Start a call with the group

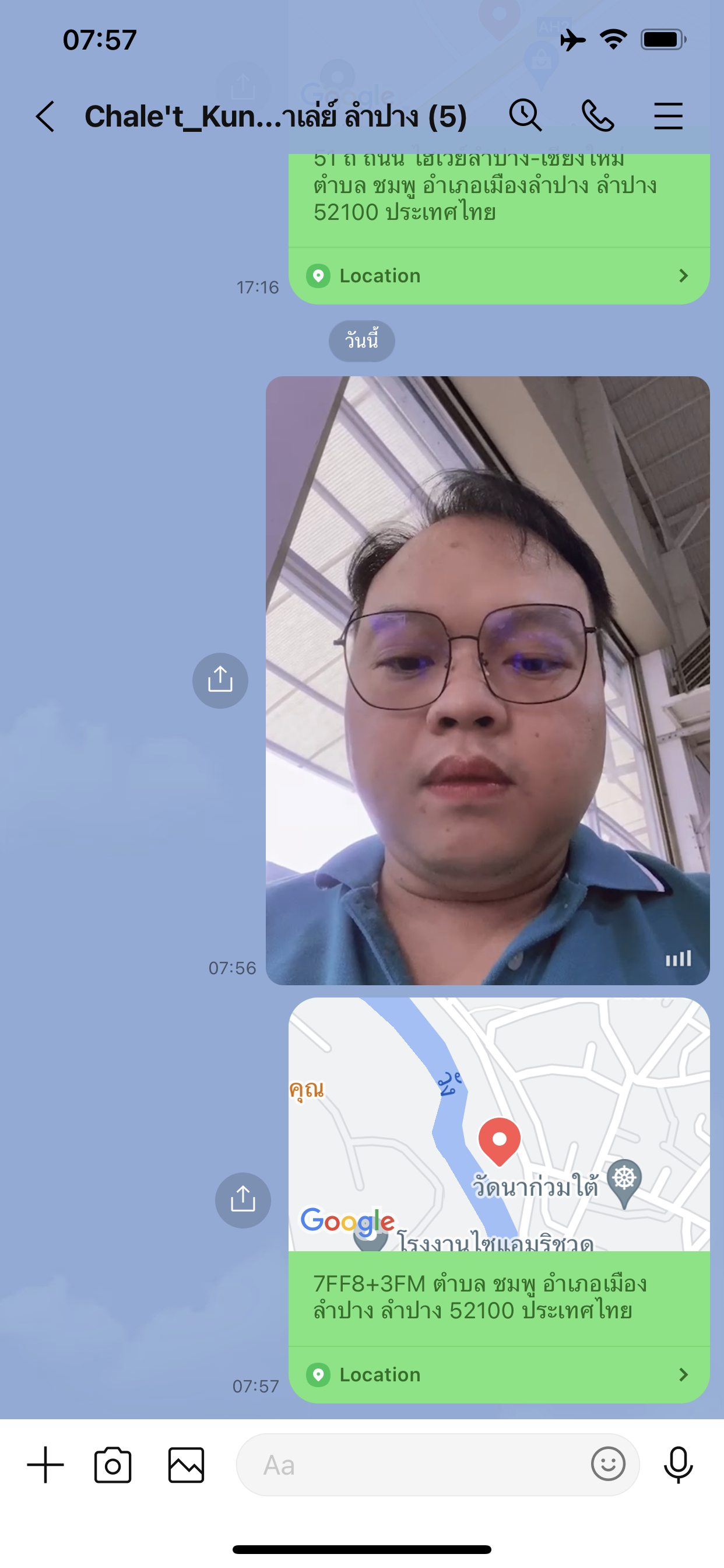[598, 116]
